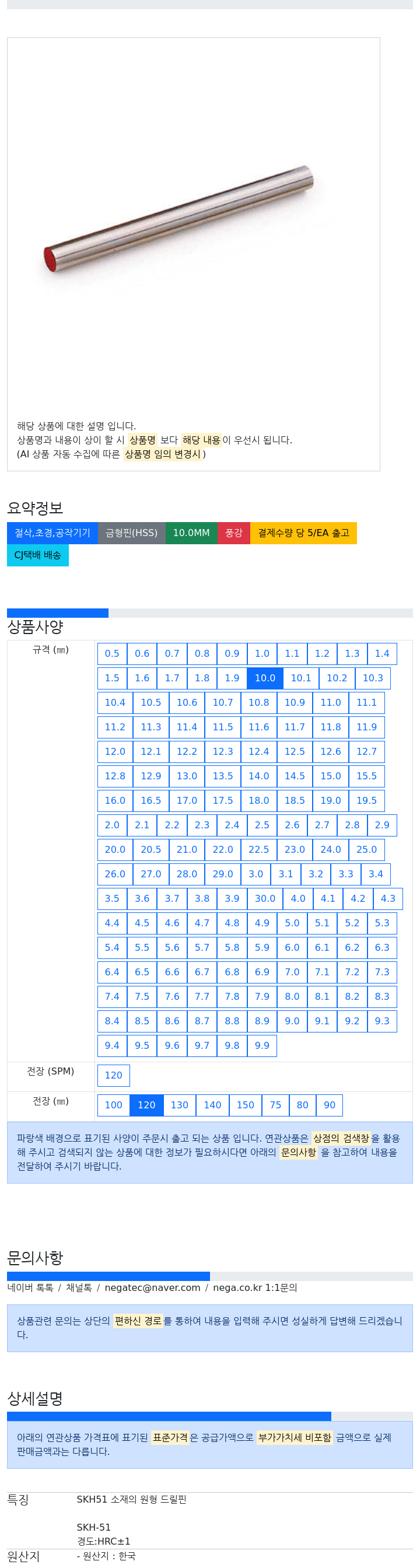Choose the 75 mm overall length
This screenshot has width=420, height=1568.
(x=275, y=1105)
